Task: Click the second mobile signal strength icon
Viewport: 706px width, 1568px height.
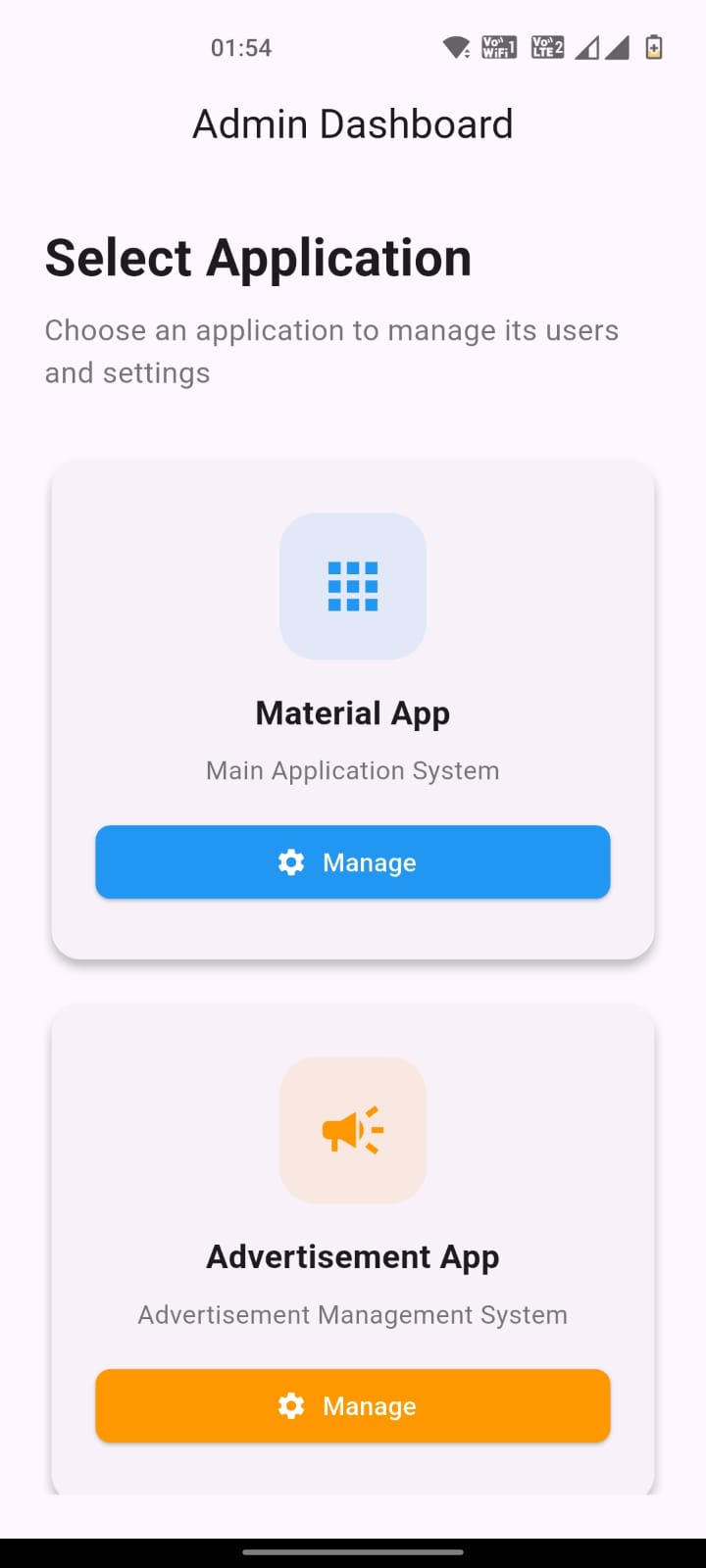Action: tap(619, 46)
